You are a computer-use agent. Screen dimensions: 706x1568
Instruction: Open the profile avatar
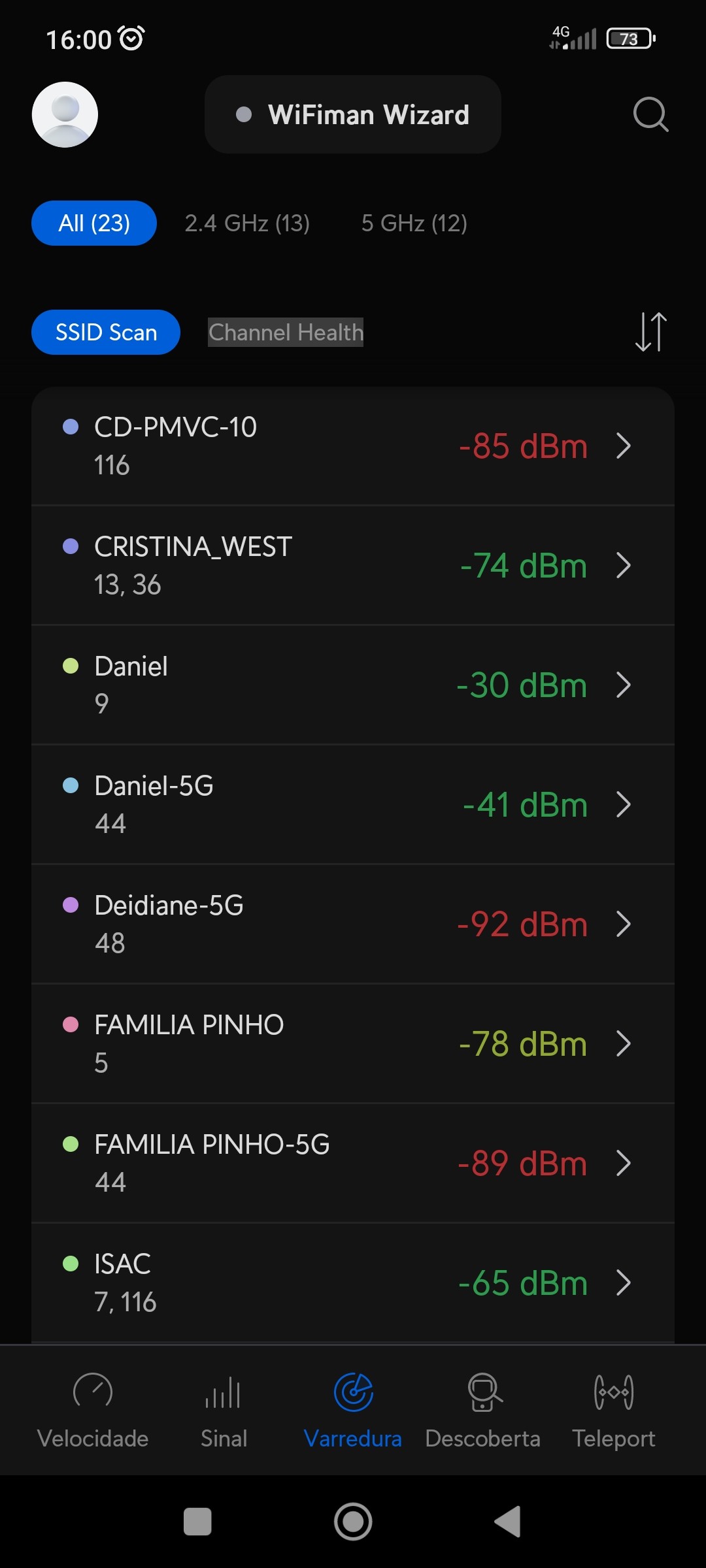coord(65,115)
